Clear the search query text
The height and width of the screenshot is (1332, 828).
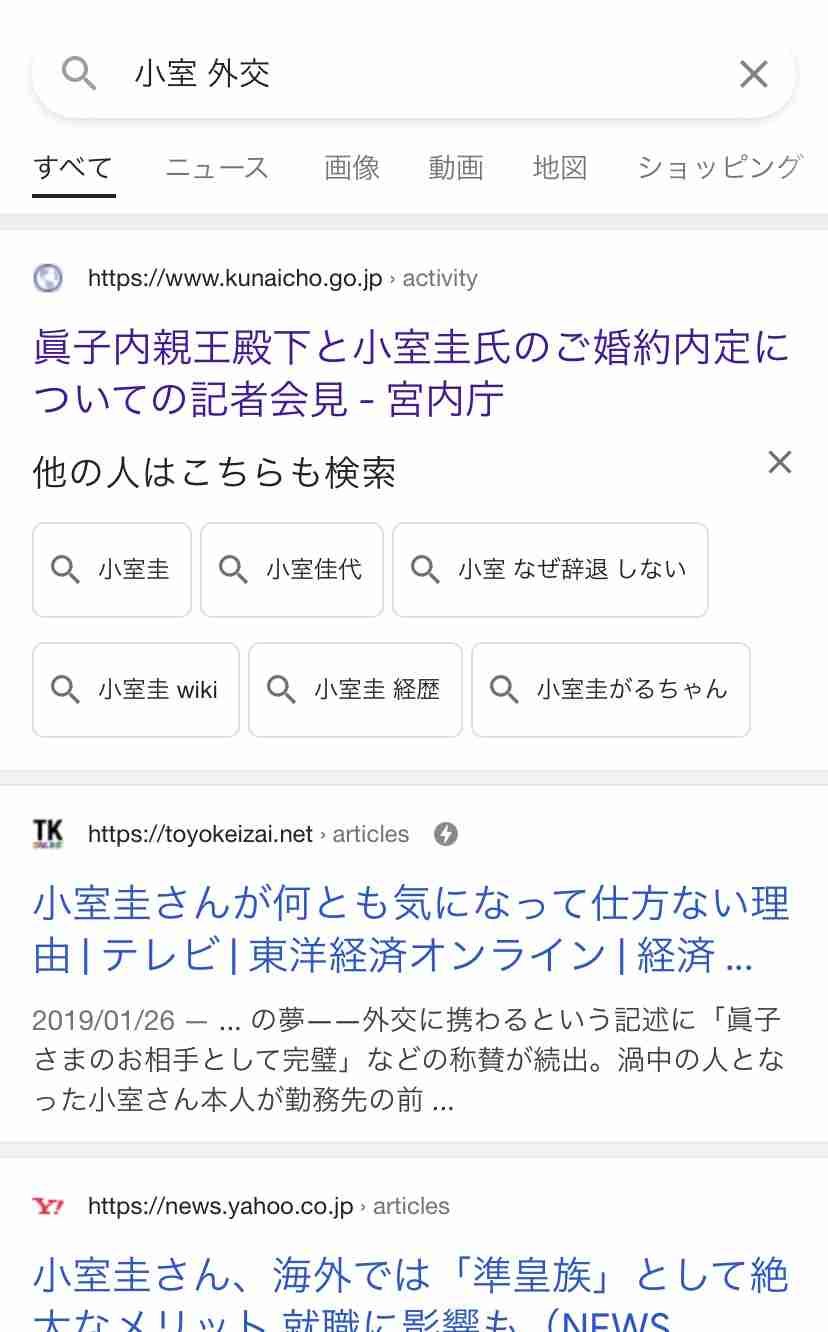[x=753, y=74]
